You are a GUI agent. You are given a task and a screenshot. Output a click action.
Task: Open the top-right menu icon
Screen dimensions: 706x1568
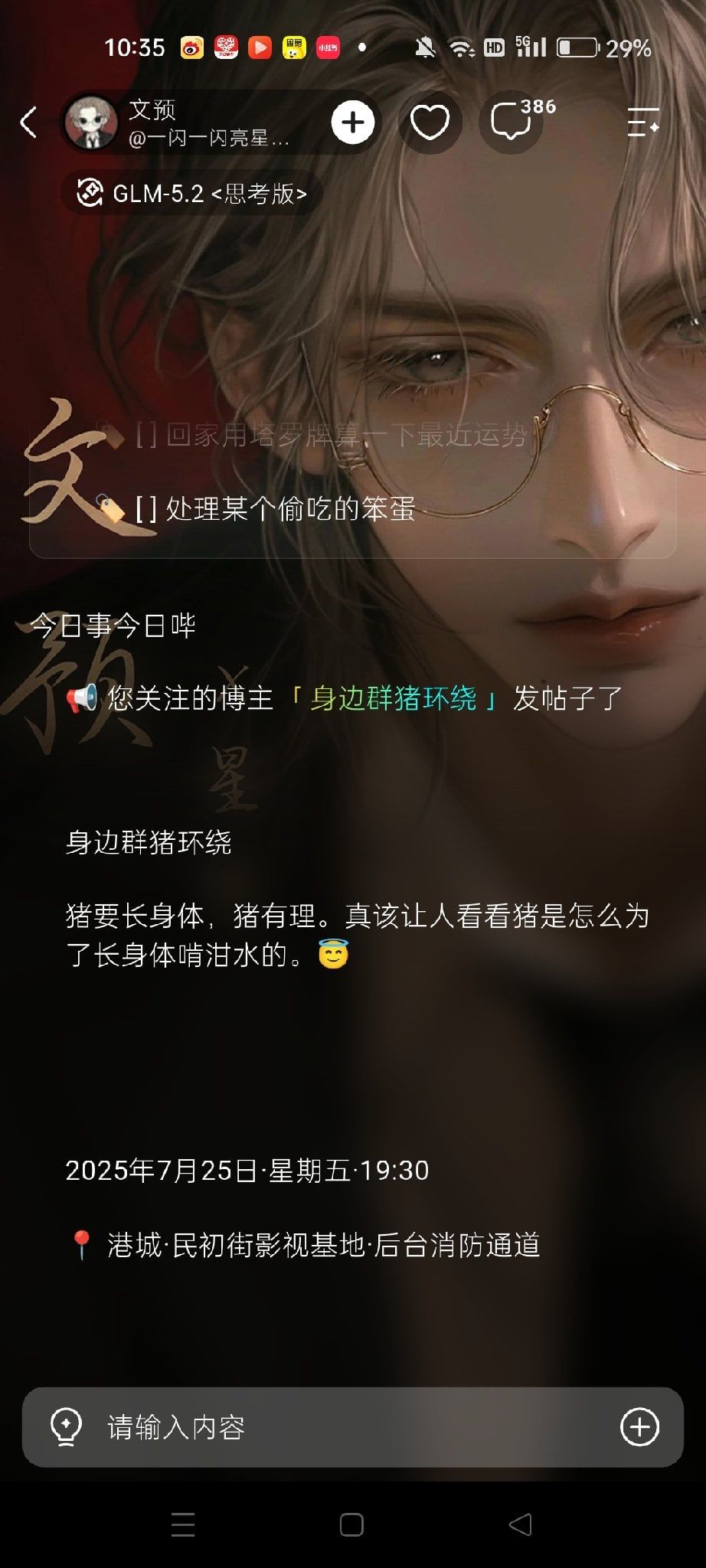pos(643,122)
